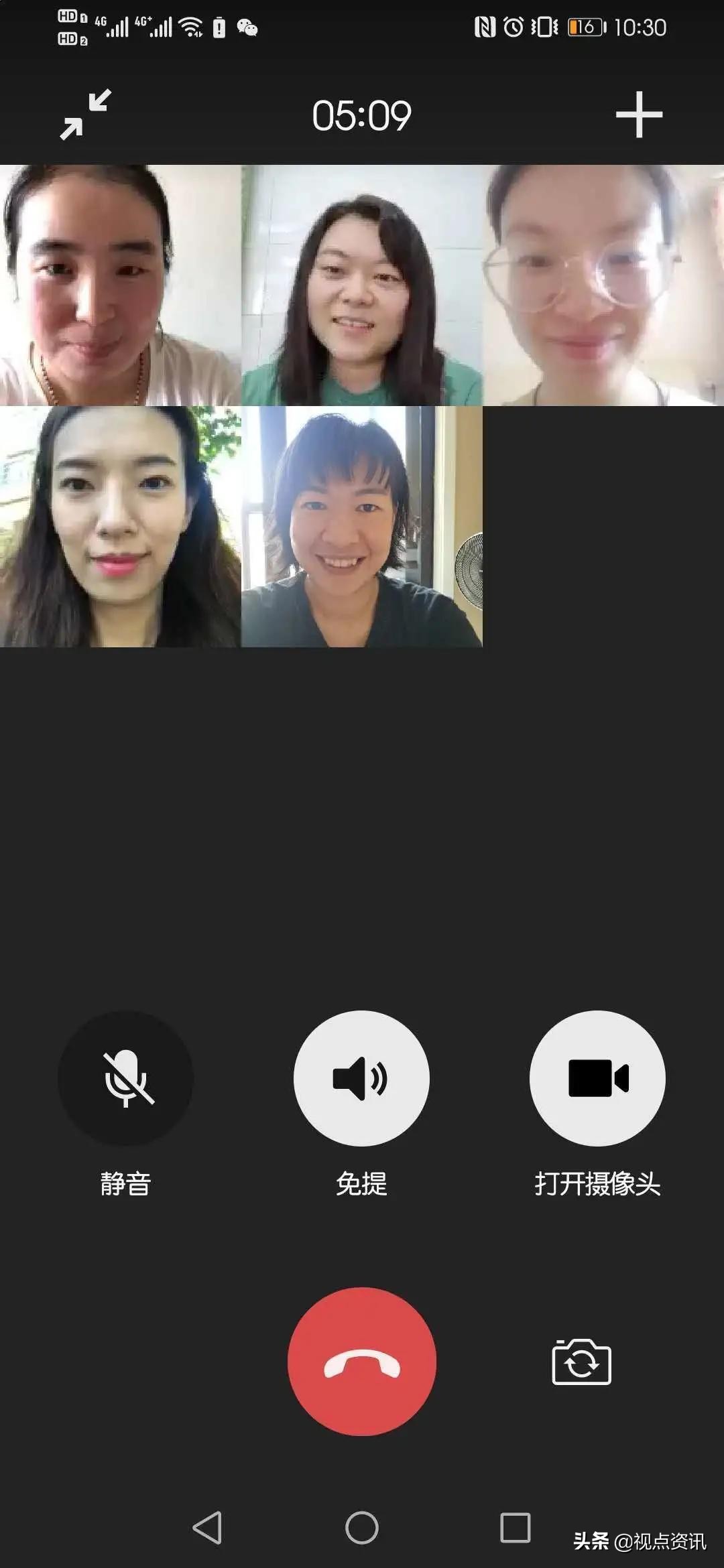This screenshot has width=724, height=1568.
Task: Open recent apps with the square button
Action: tap(515, 1528)
